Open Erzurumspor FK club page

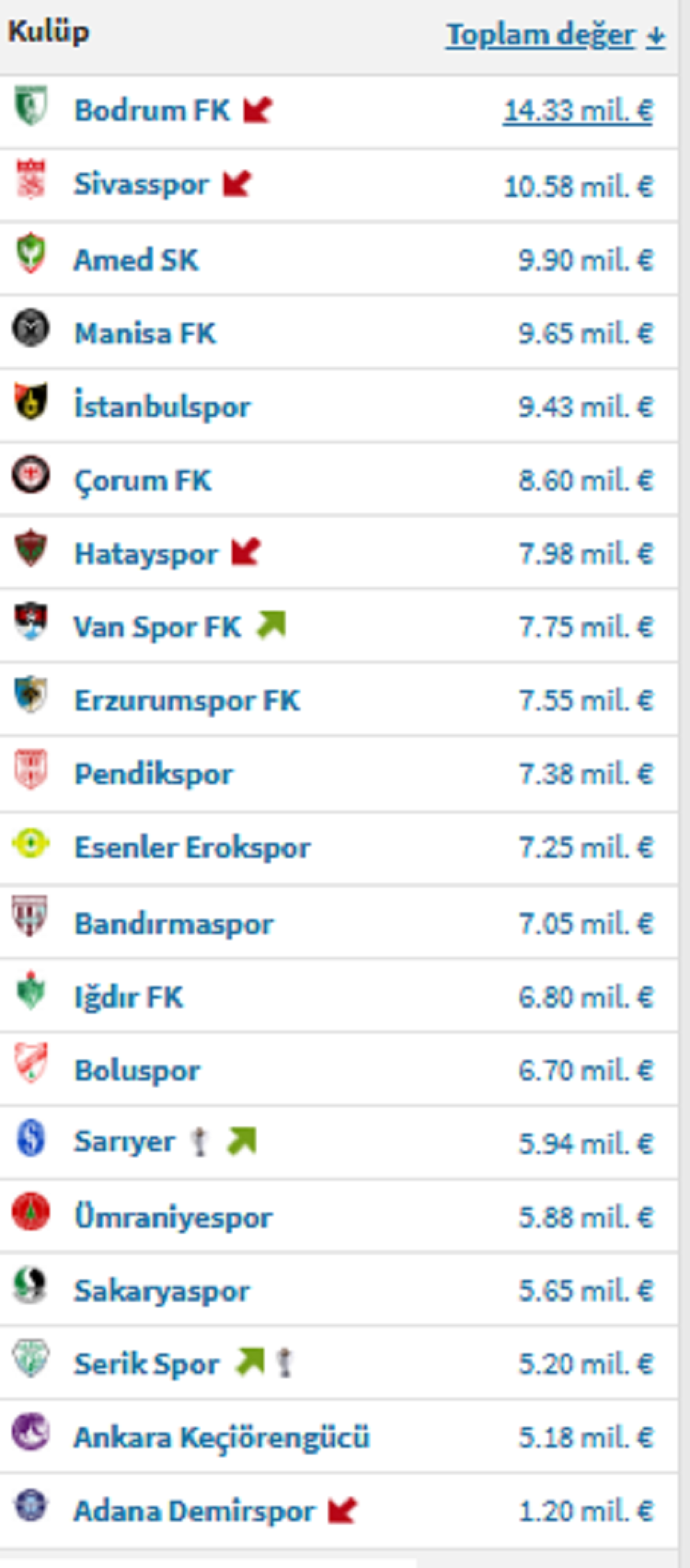pos(187,701)
